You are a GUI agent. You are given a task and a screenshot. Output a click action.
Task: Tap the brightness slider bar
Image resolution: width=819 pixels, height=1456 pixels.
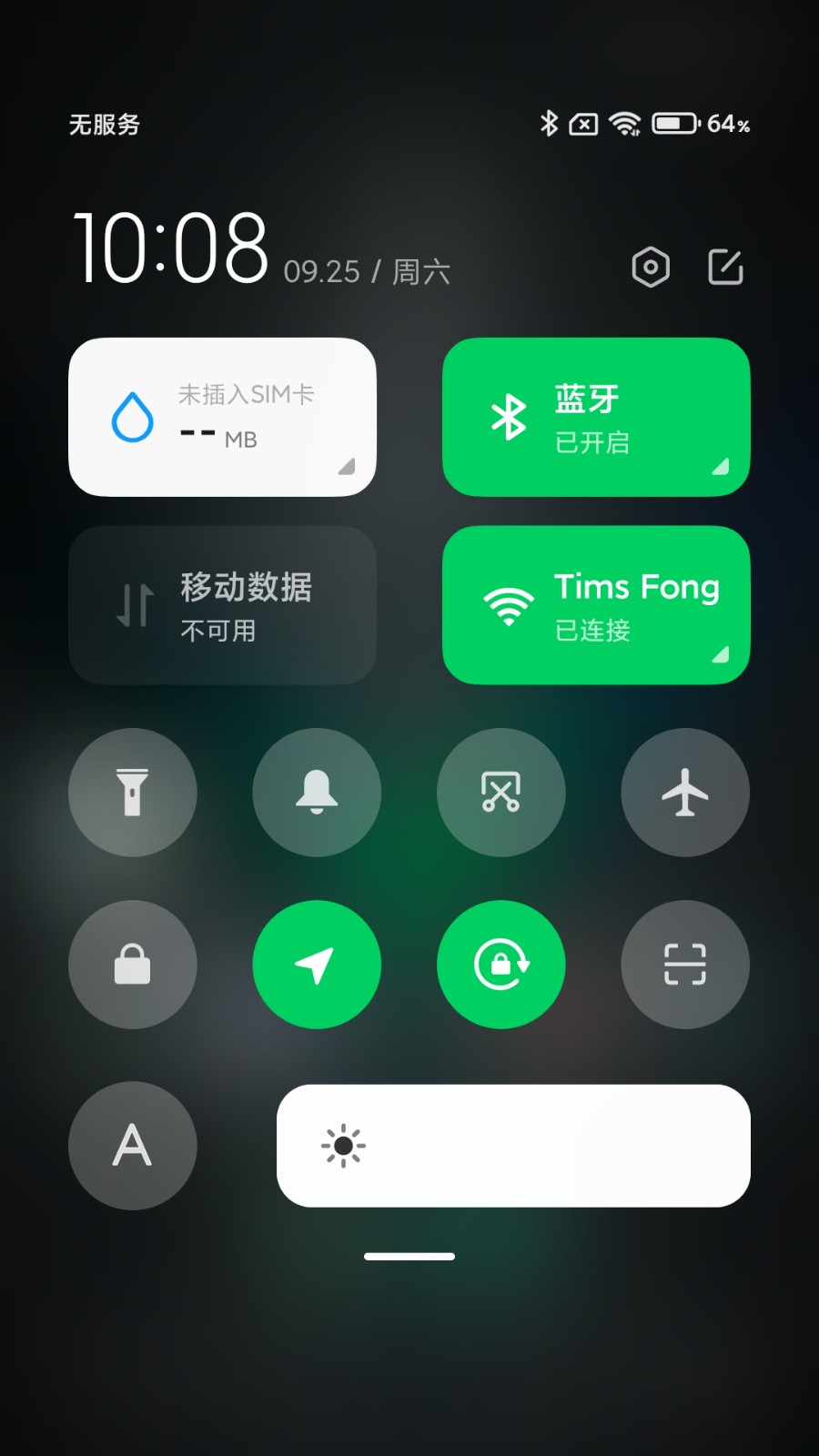click(513, 1146)
